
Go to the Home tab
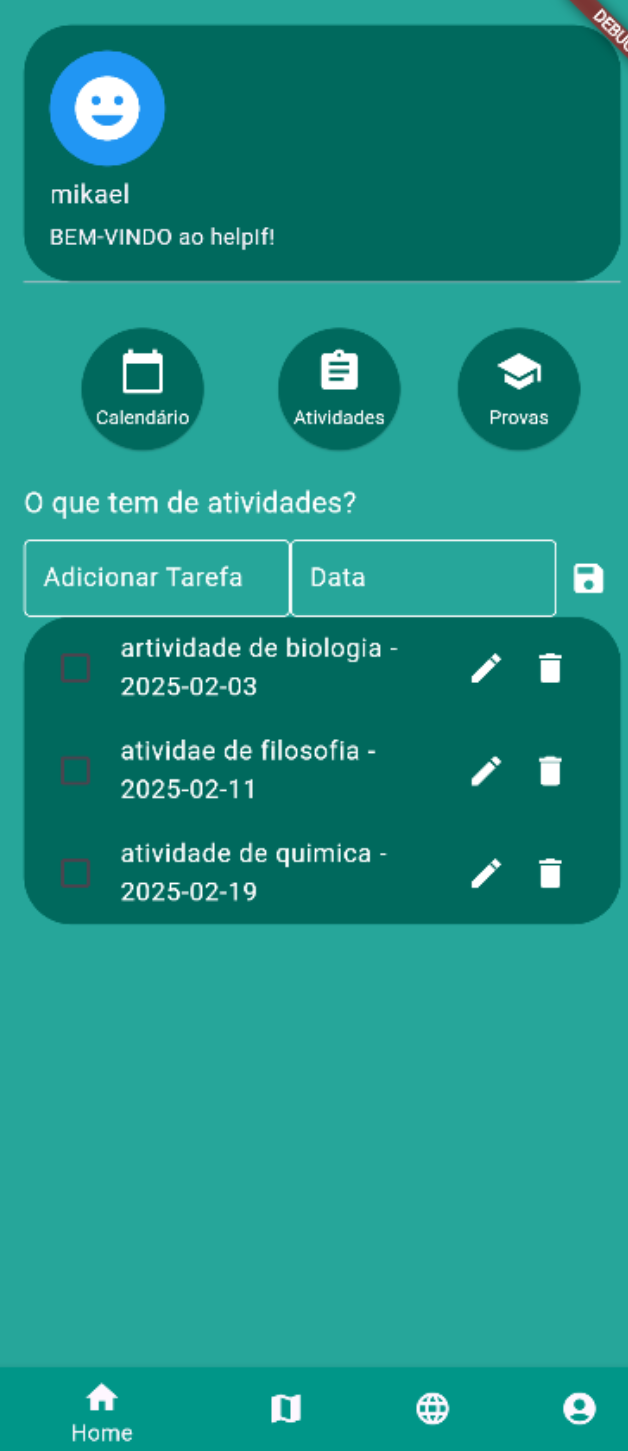pos(102,1411)
